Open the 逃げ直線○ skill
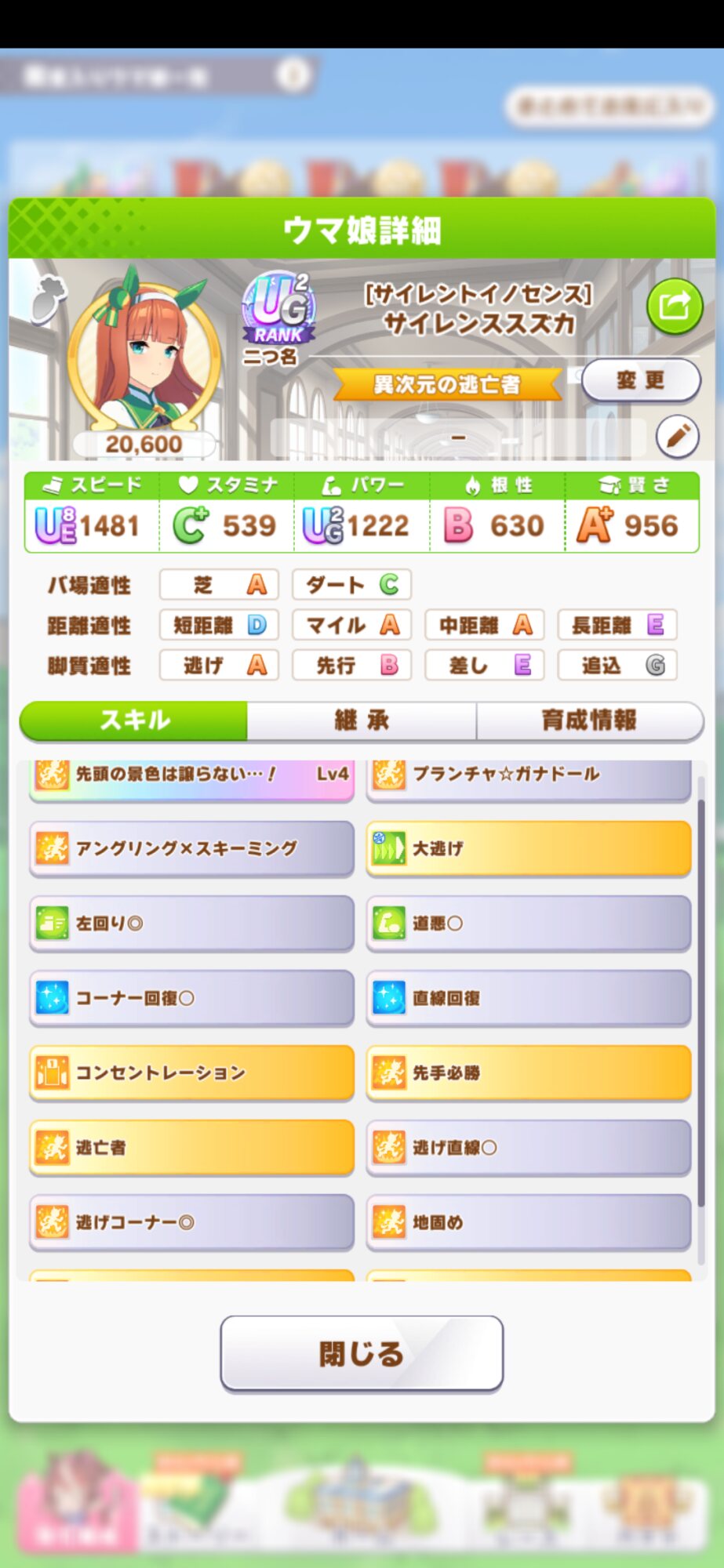 [x=529, y=1147]
